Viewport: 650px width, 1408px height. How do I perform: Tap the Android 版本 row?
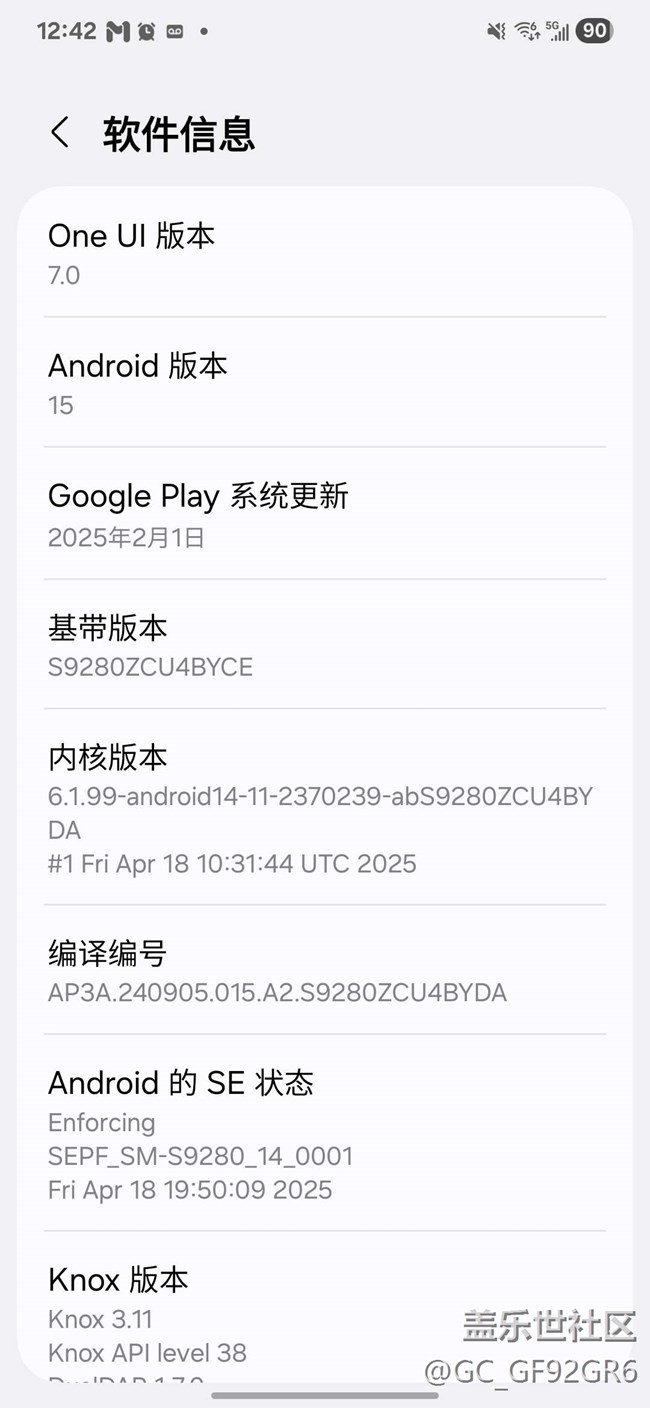(x=324, y=384)
